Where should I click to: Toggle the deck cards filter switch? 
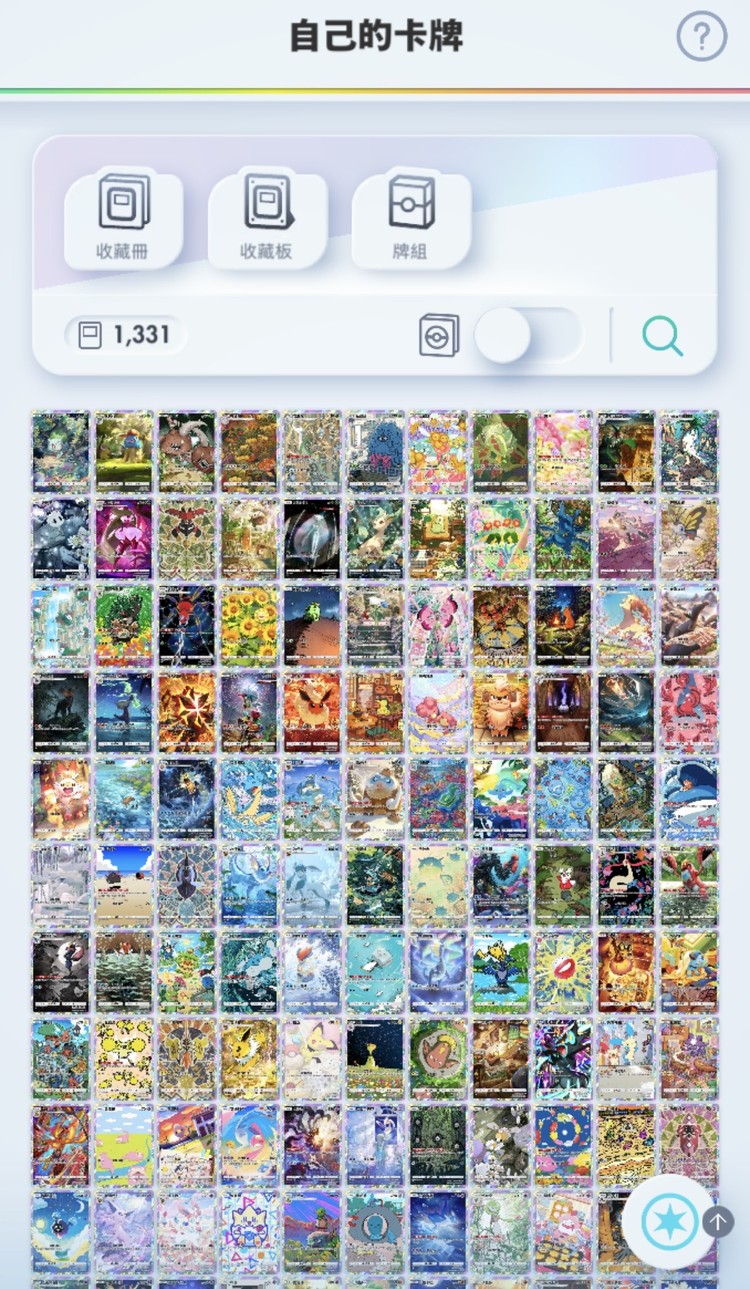pos(526,336)
